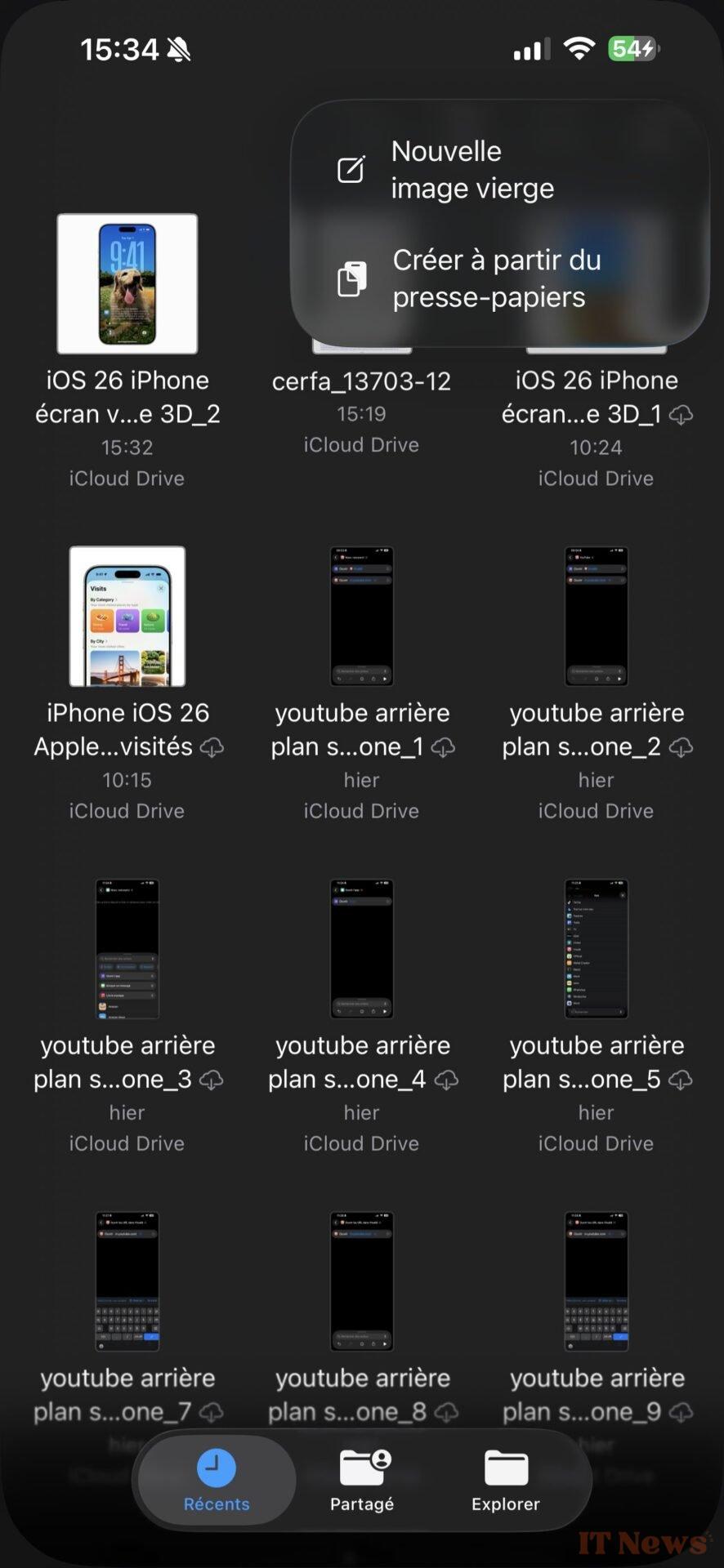Open the cerfa_13703-12 document
724x1568 pixels.
361,381
